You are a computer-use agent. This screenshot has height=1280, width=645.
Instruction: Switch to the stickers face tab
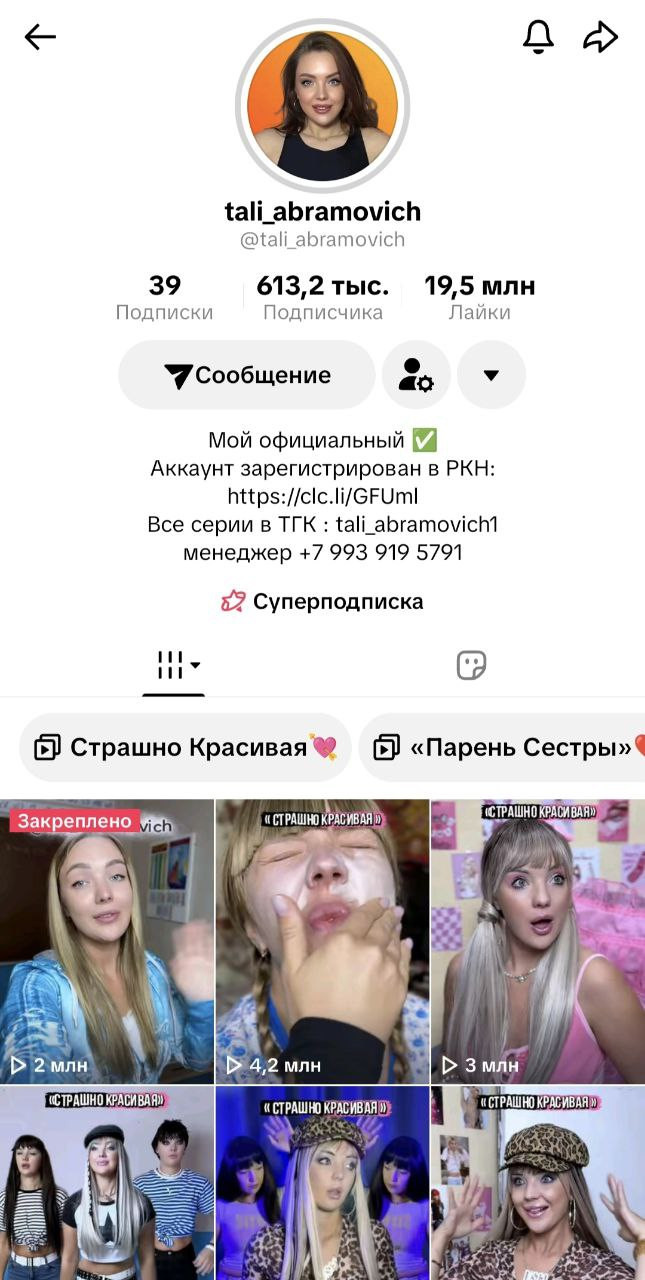tap(471, 665)
